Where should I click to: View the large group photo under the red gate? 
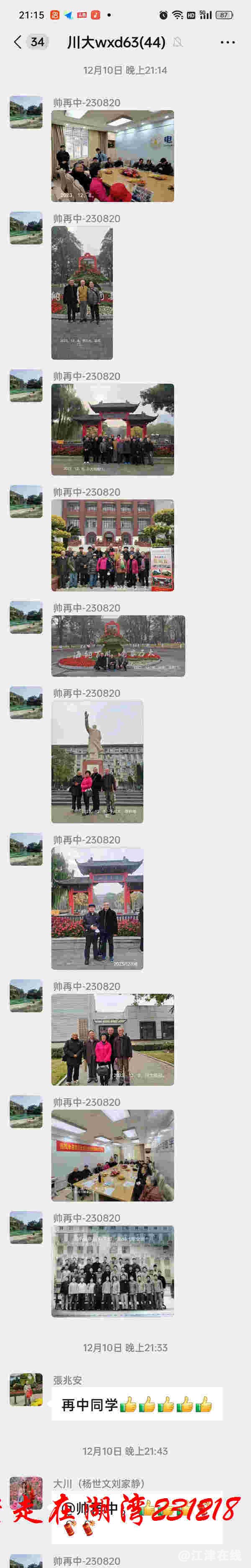pos(112,429)
